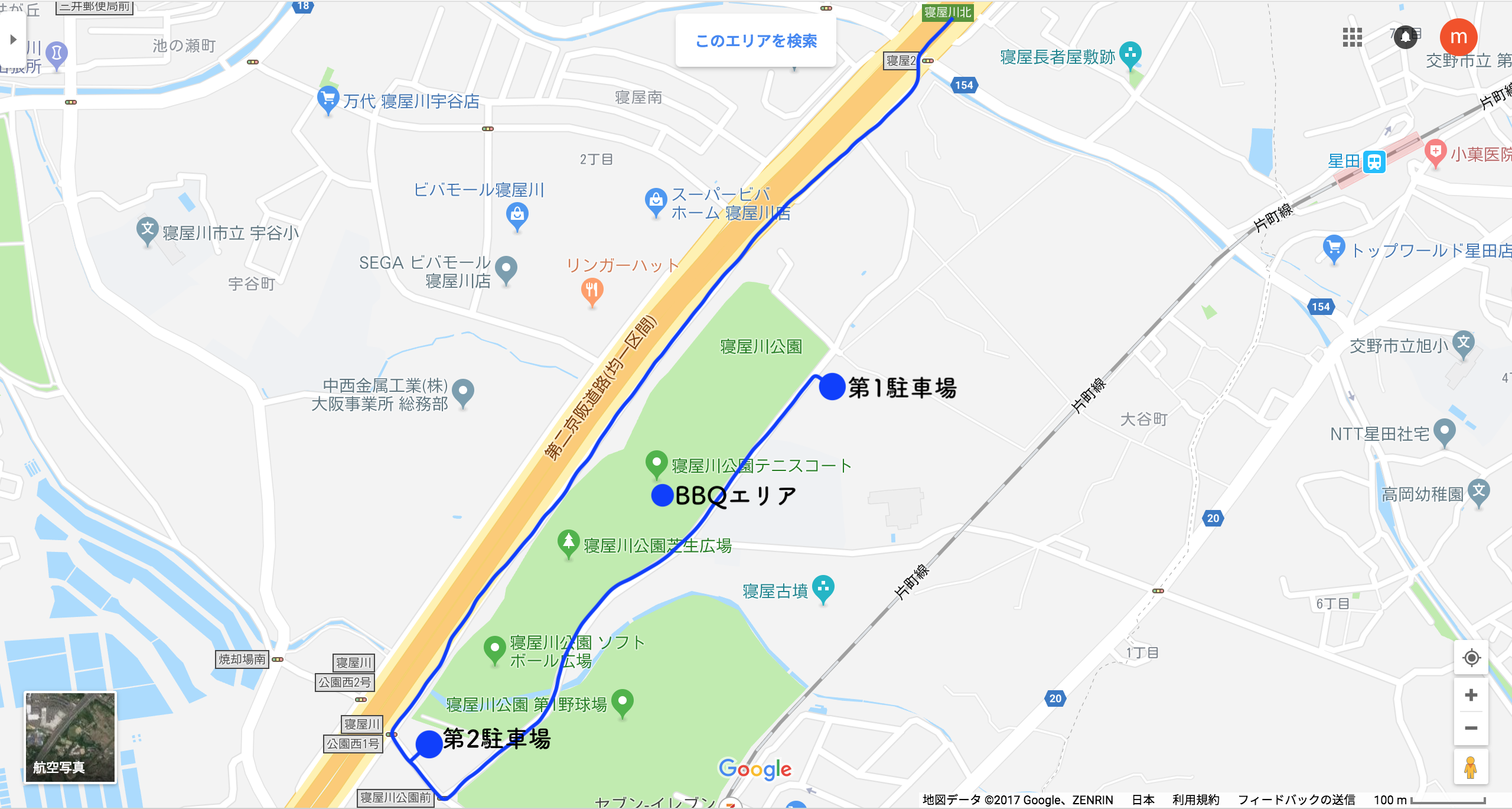
Task: Select トップワールド星田店 store marker
Action: click(x=1334, y=248)
